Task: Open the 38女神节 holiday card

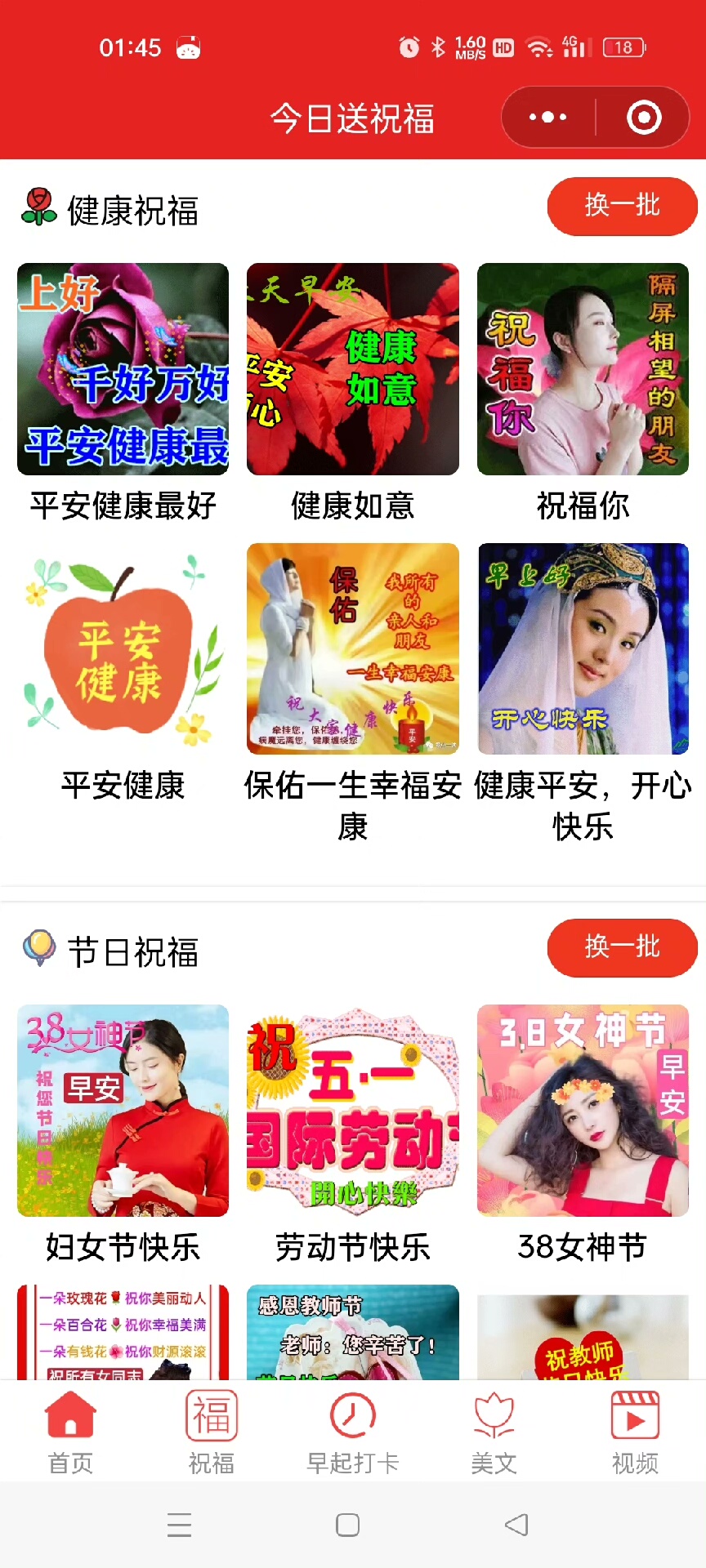Action: coord(583,1111)
